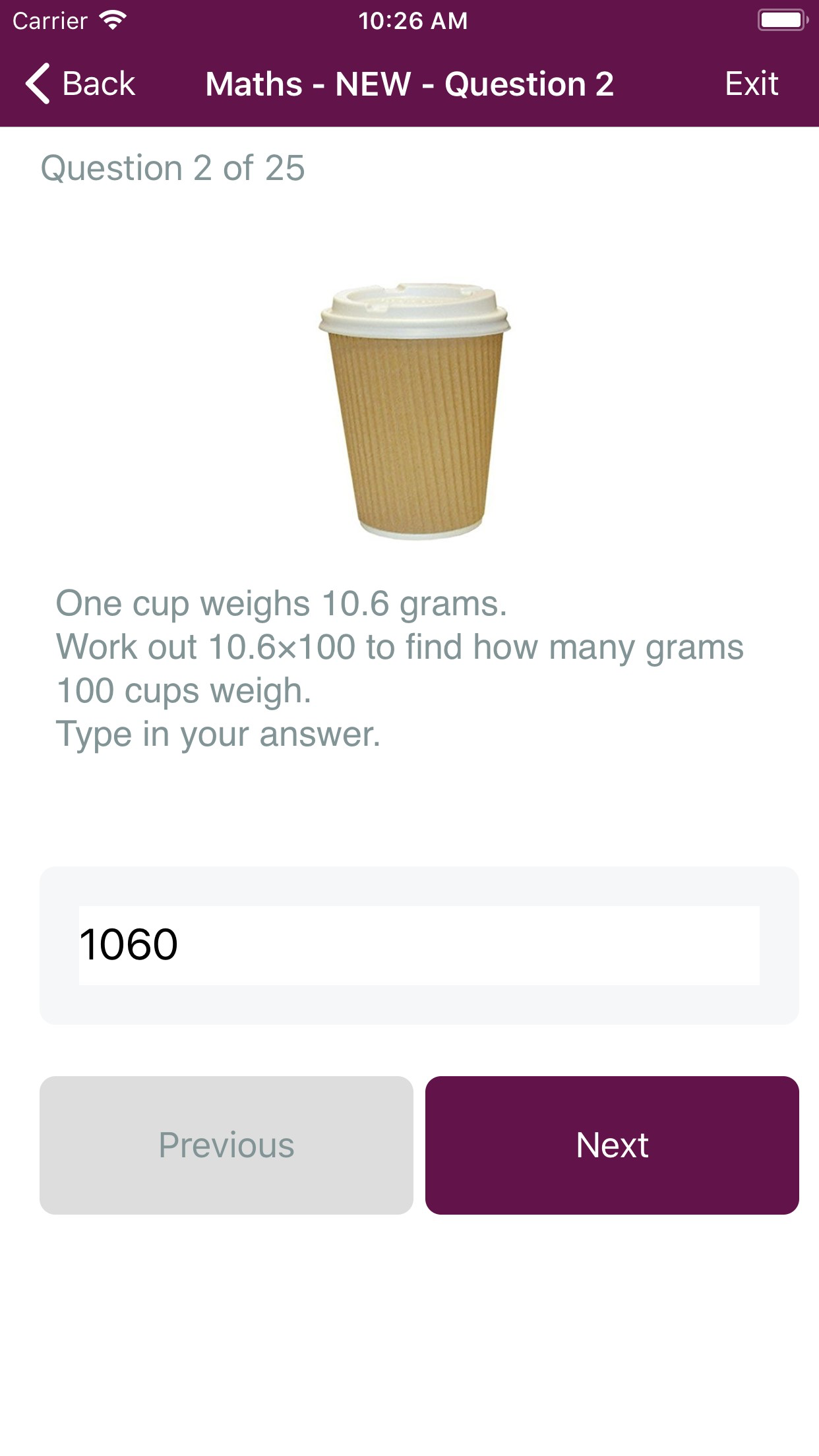
Task: Go to the next question
Action: (x=611, y=1145)
